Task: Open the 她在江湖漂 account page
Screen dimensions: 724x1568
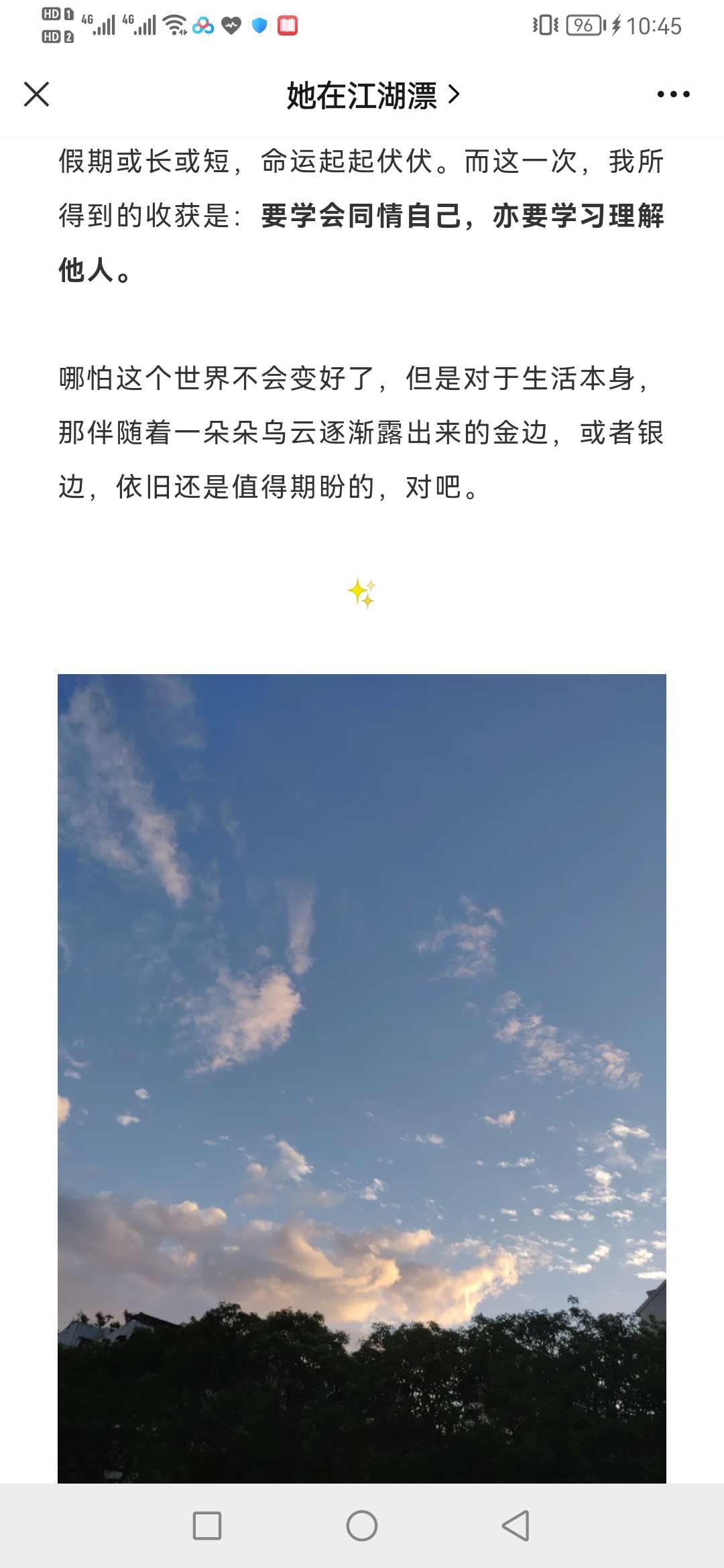Action: pos(373,95)
